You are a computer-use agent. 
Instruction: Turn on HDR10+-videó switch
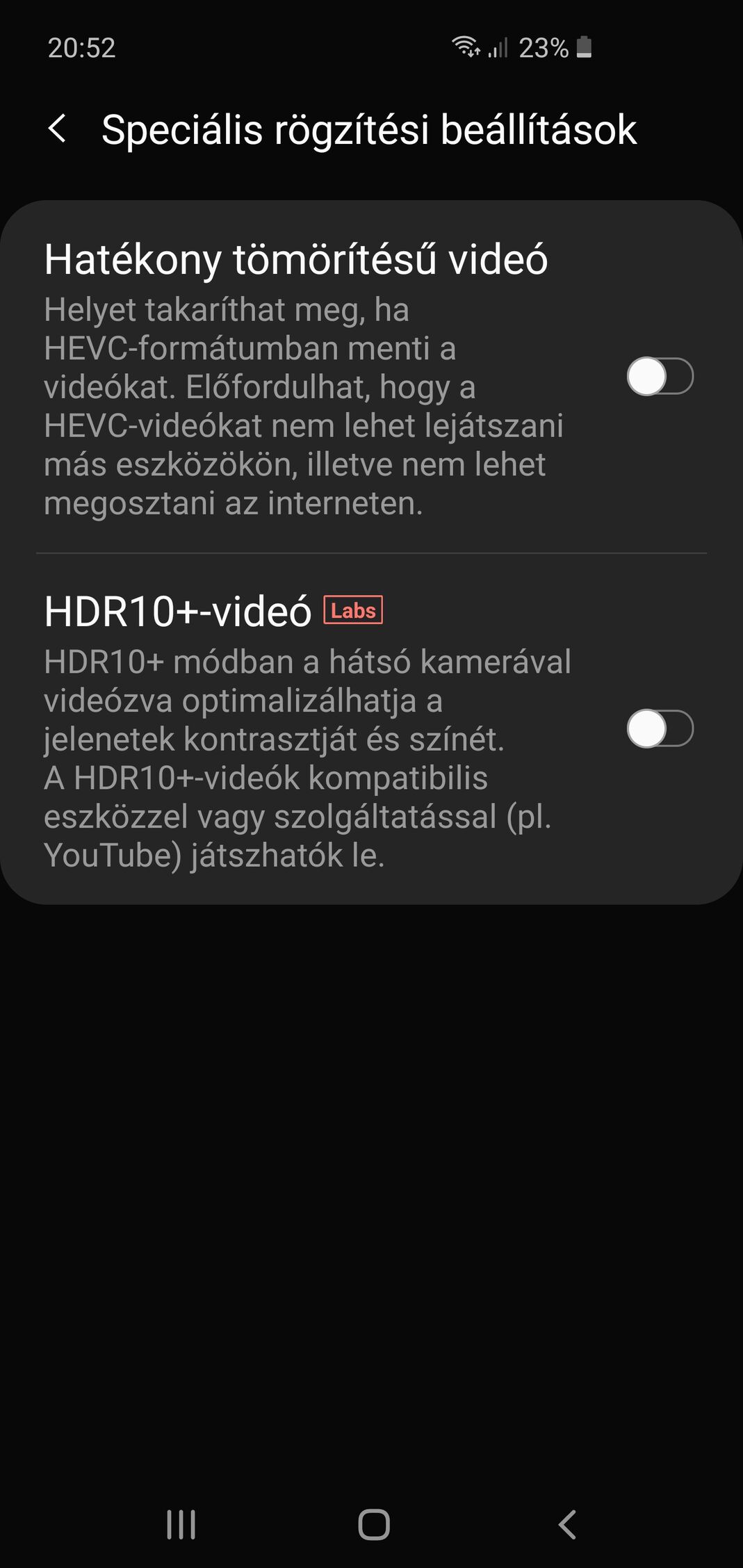(x=660, y=729)
